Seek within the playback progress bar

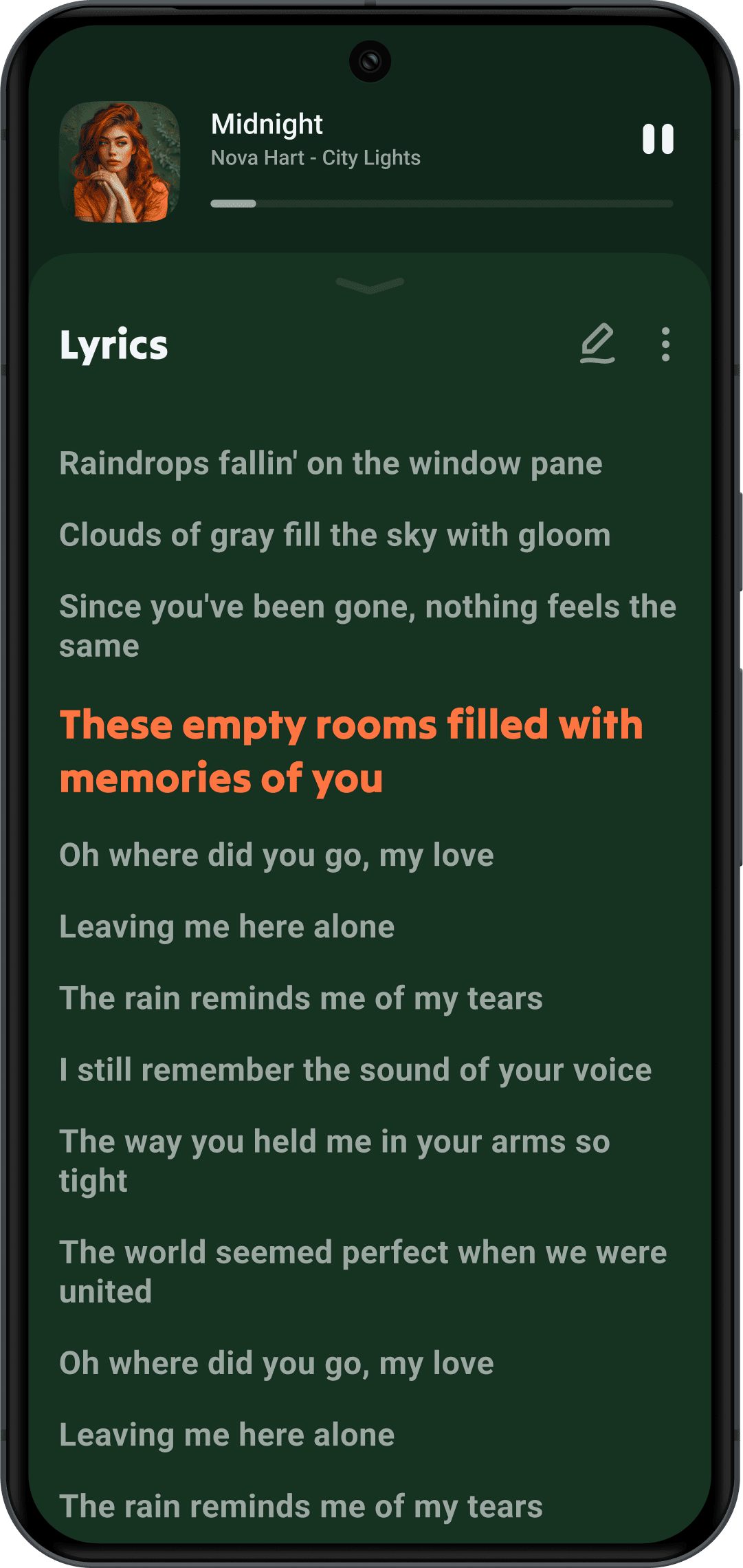[x=441, y=204]
